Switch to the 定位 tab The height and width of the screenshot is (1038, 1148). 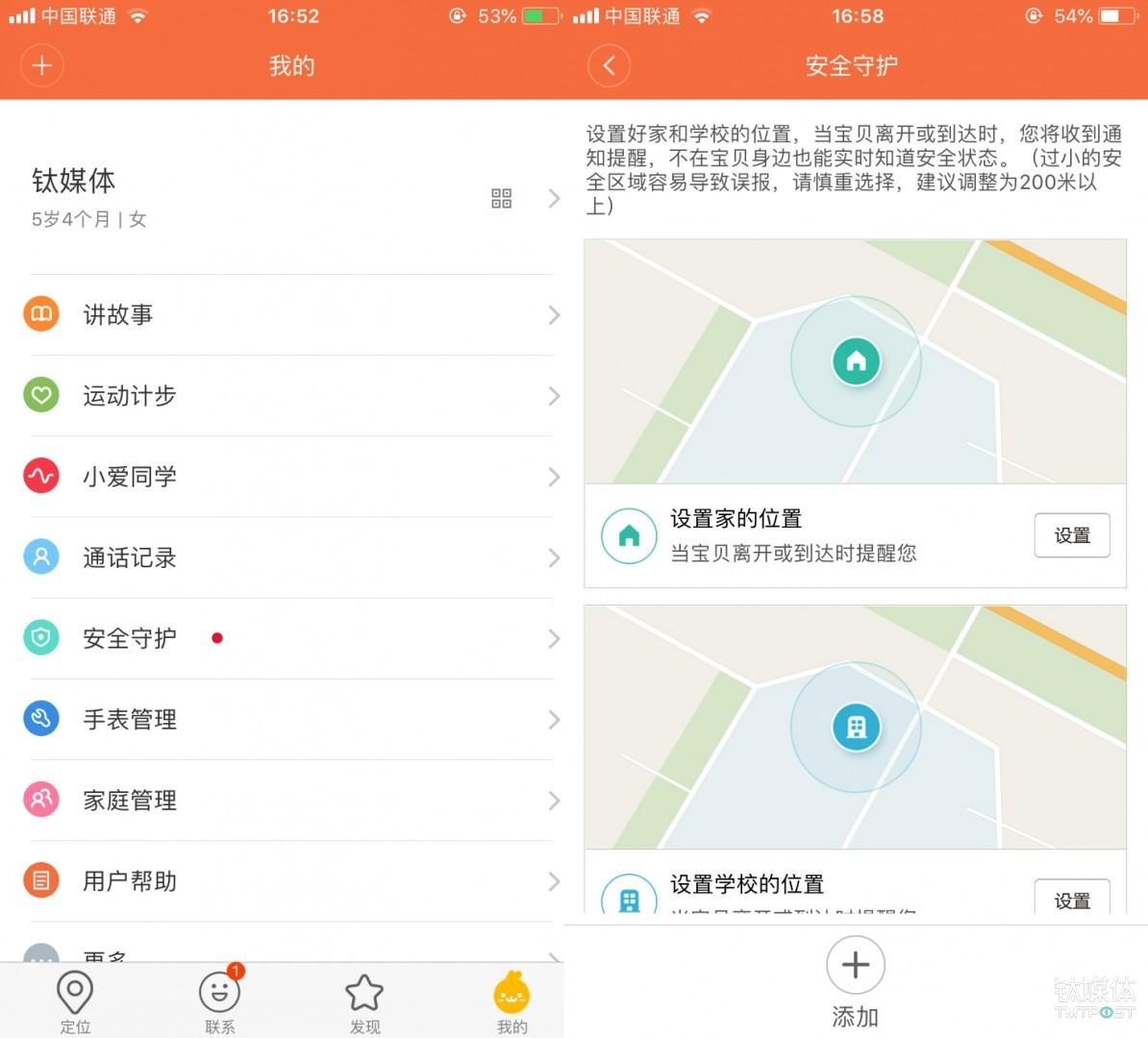pos(75,1001)
